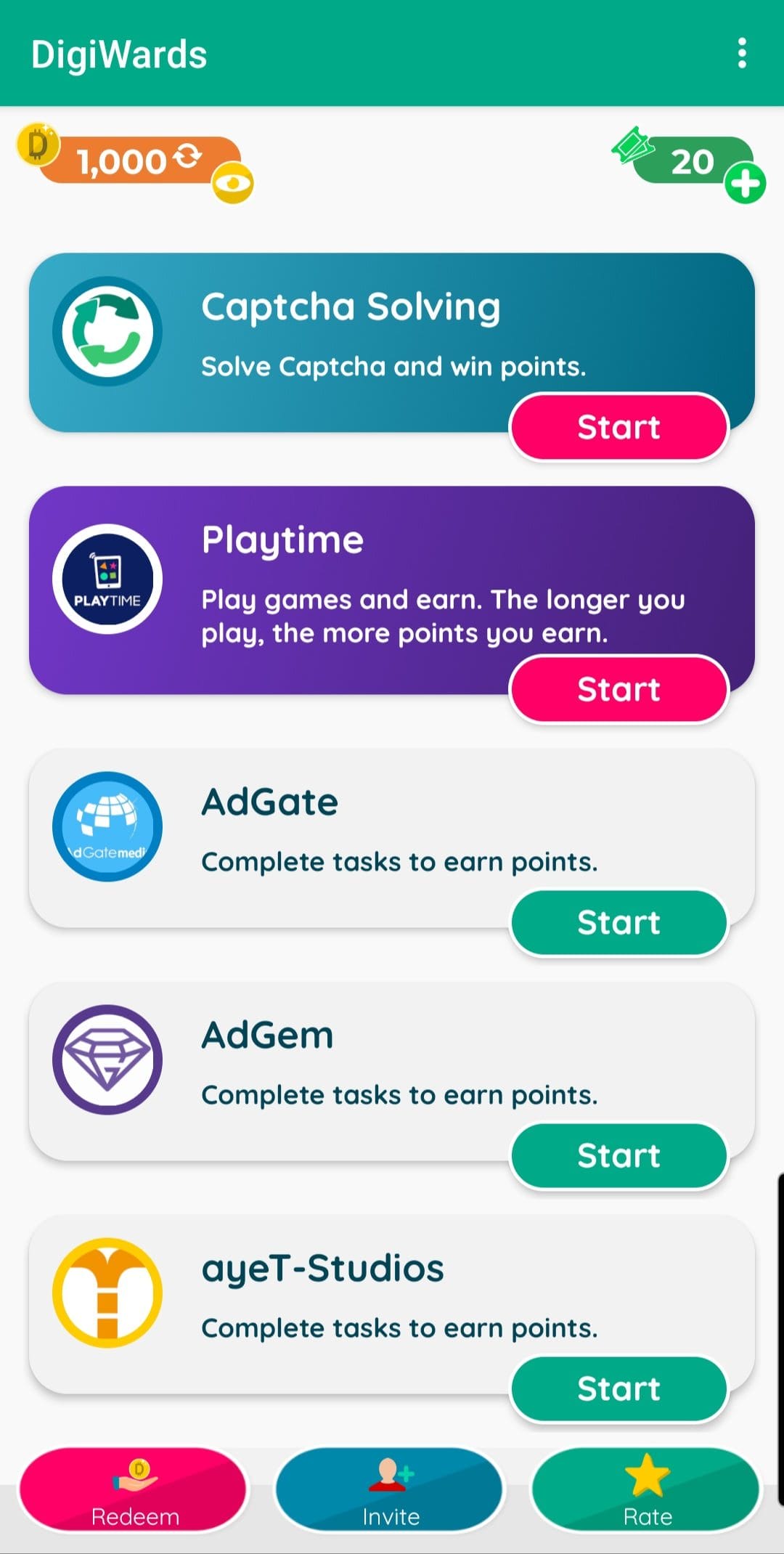
Task: Start Captcha Solving
Action: pyautogui.click(x=619, y=427)
